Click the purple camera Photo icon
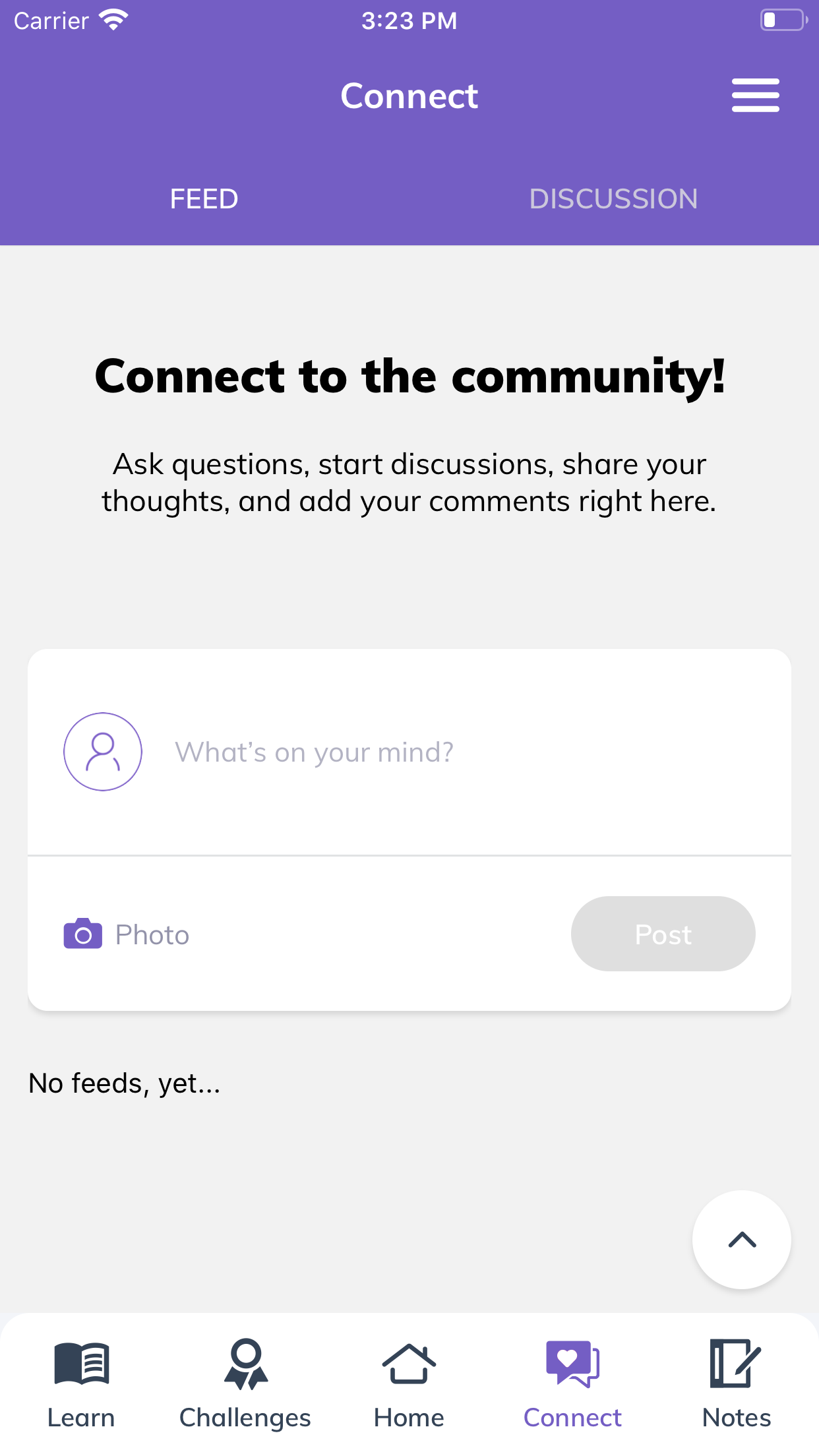The width and height of the screenshot is (819, 1456). click(x=82, y=934)
